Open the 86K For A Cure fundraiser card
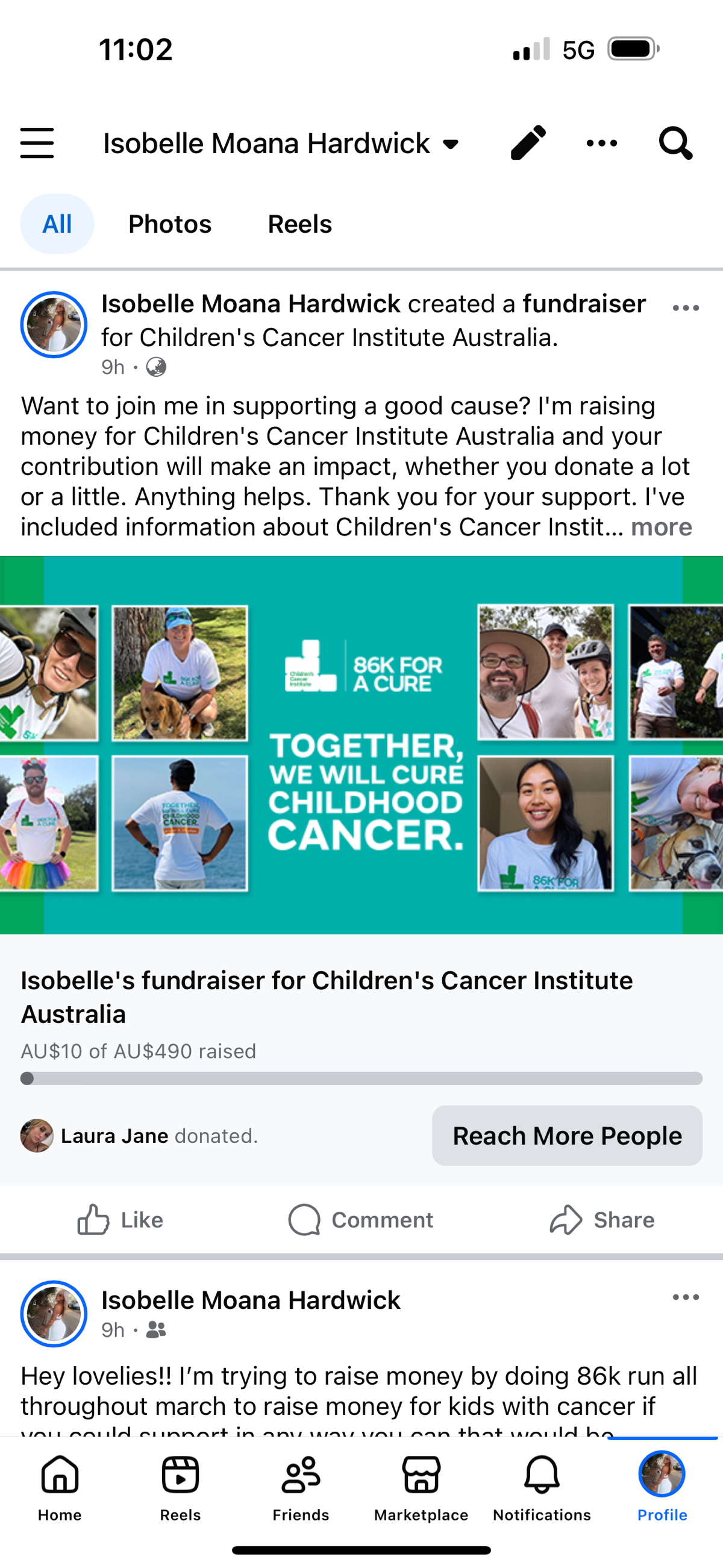Screen dimensions: 723x1568 coord(361,745)
